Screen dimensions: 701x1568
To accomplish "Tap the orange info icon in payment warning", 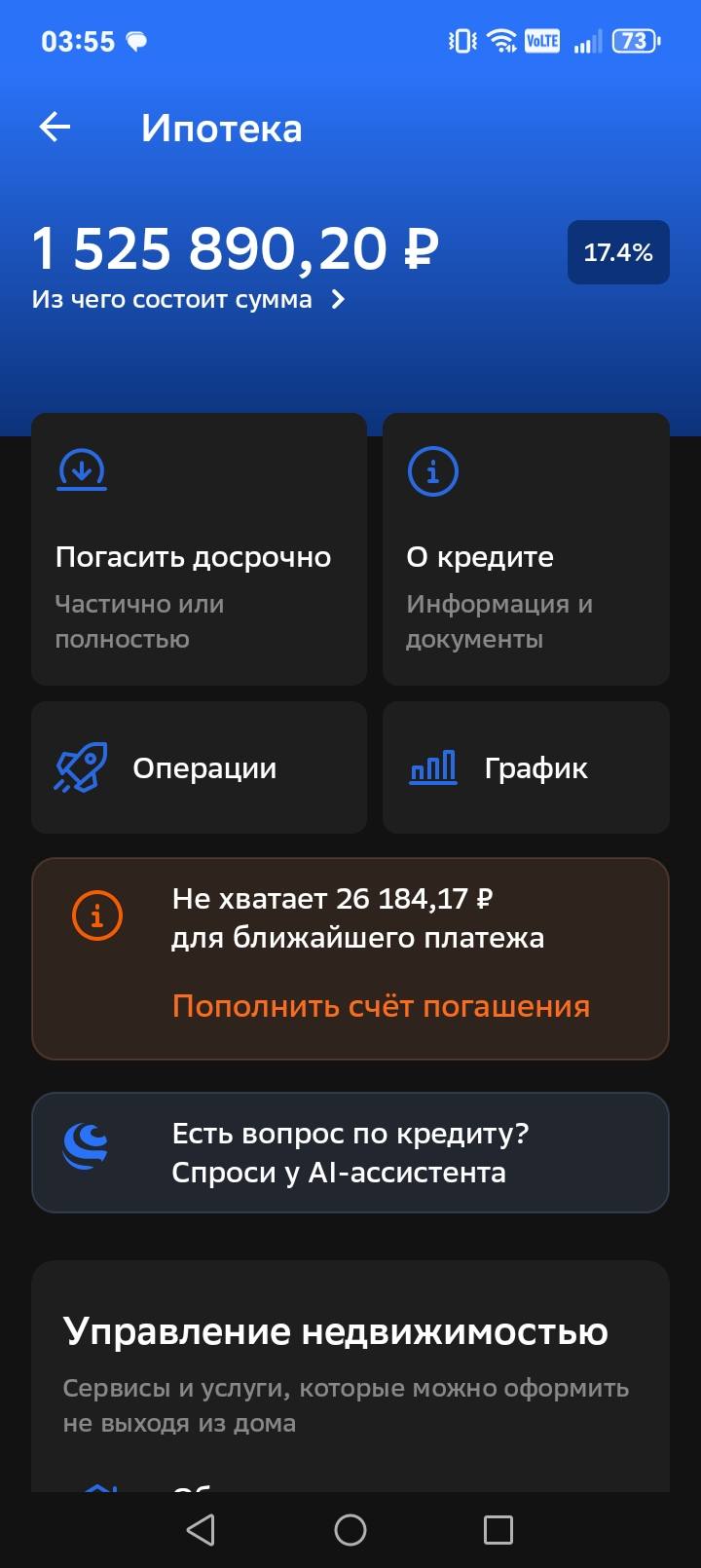I will pyautogui.click(x=96, y=915).
